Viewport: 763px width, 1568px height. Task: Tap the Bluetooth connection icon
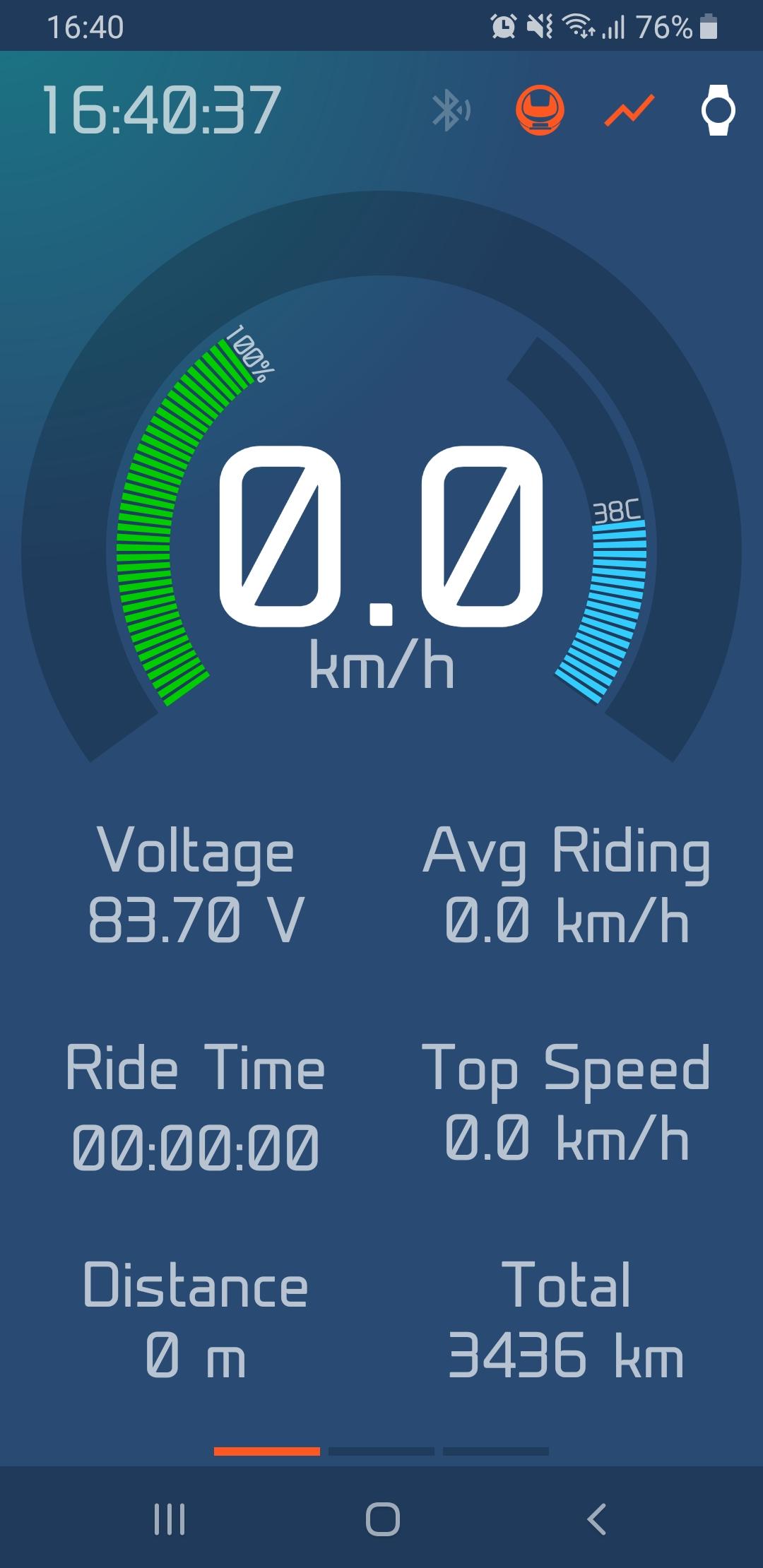(x=451, y=111)
